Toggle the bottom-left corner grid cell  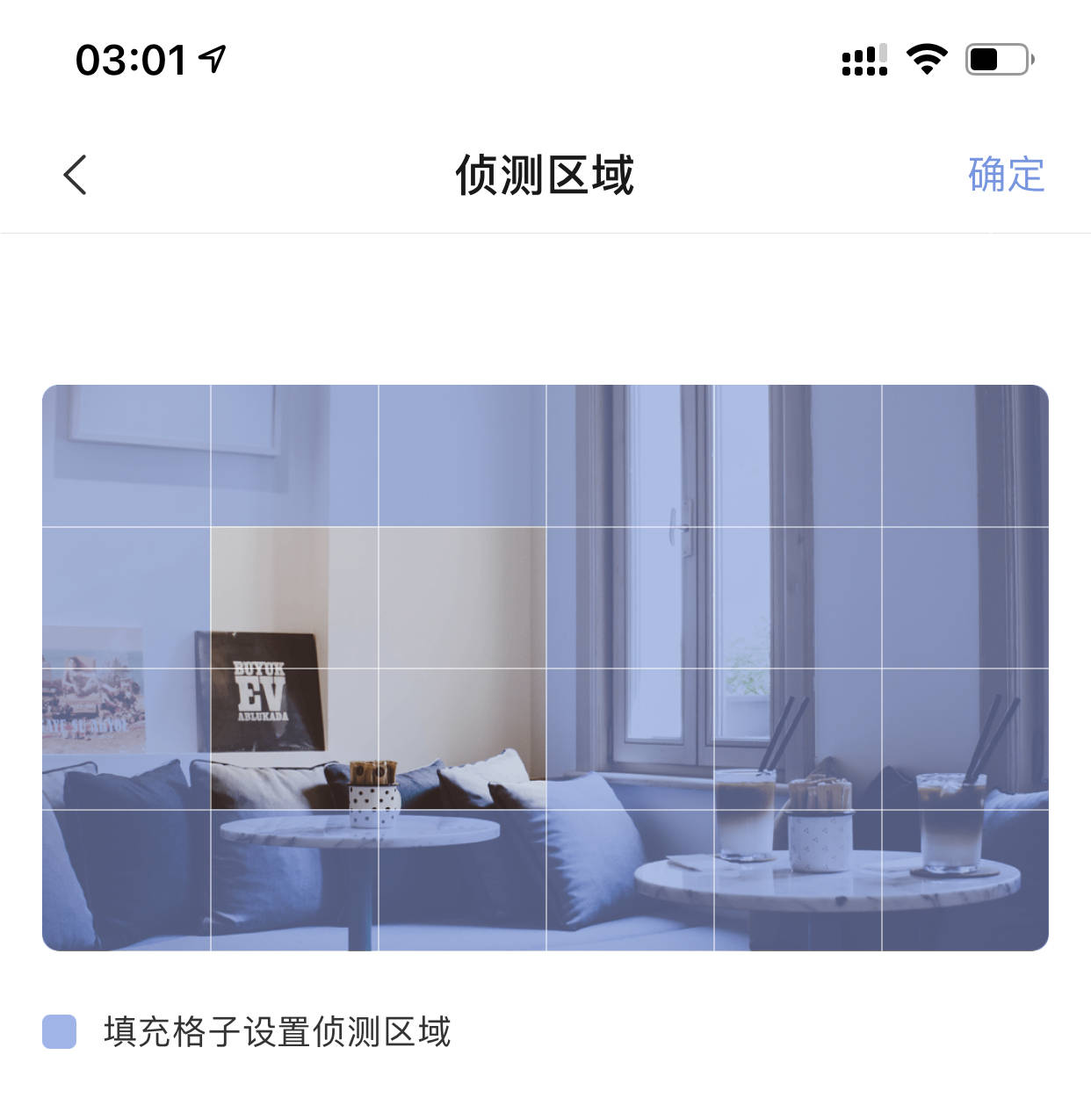click(x=126, y=879)
